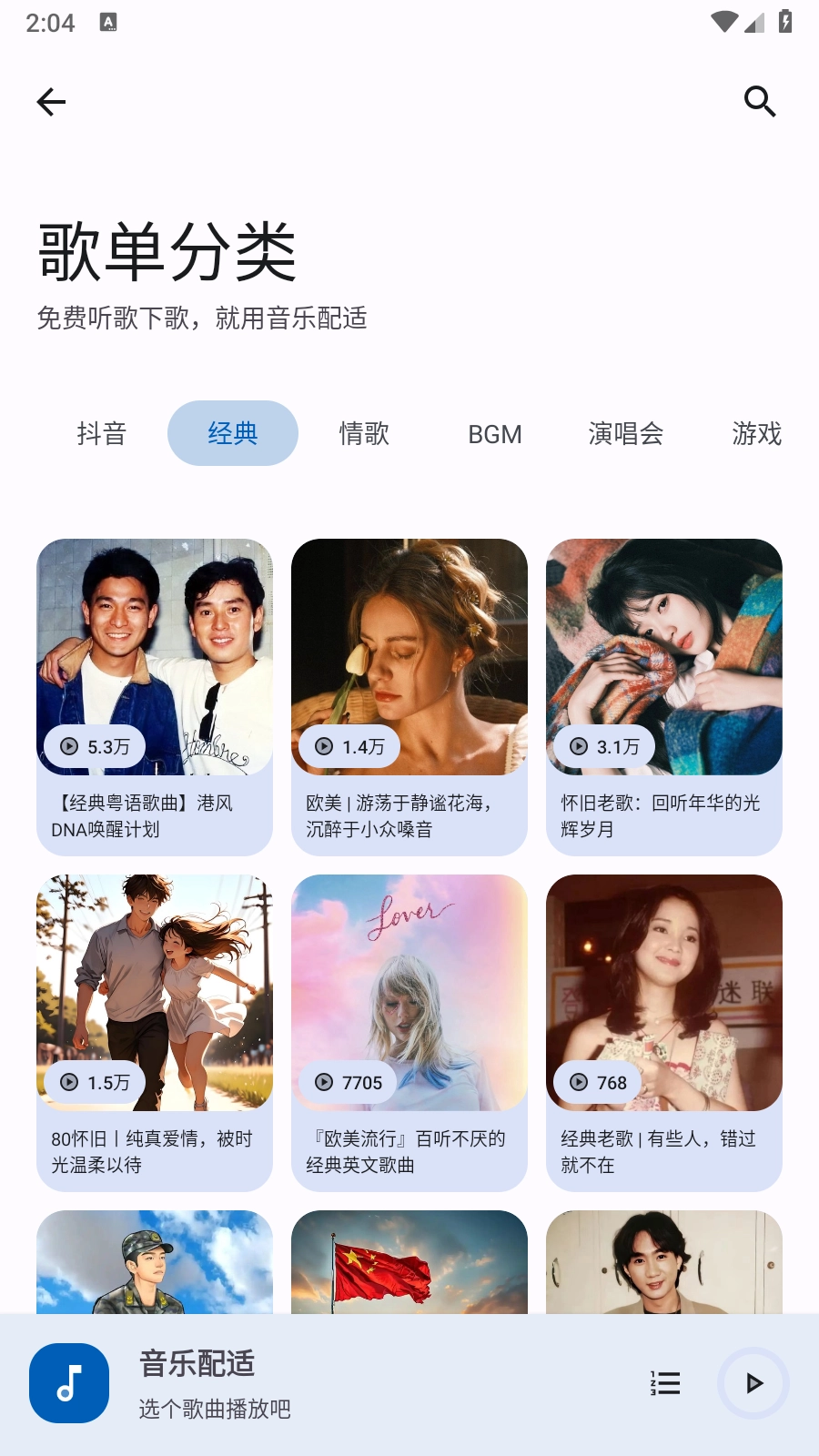The width and height of the screenshot is (819, 1456).
Task: Switch to the 演唱会 category tab
Action: [x=626, y=433]
